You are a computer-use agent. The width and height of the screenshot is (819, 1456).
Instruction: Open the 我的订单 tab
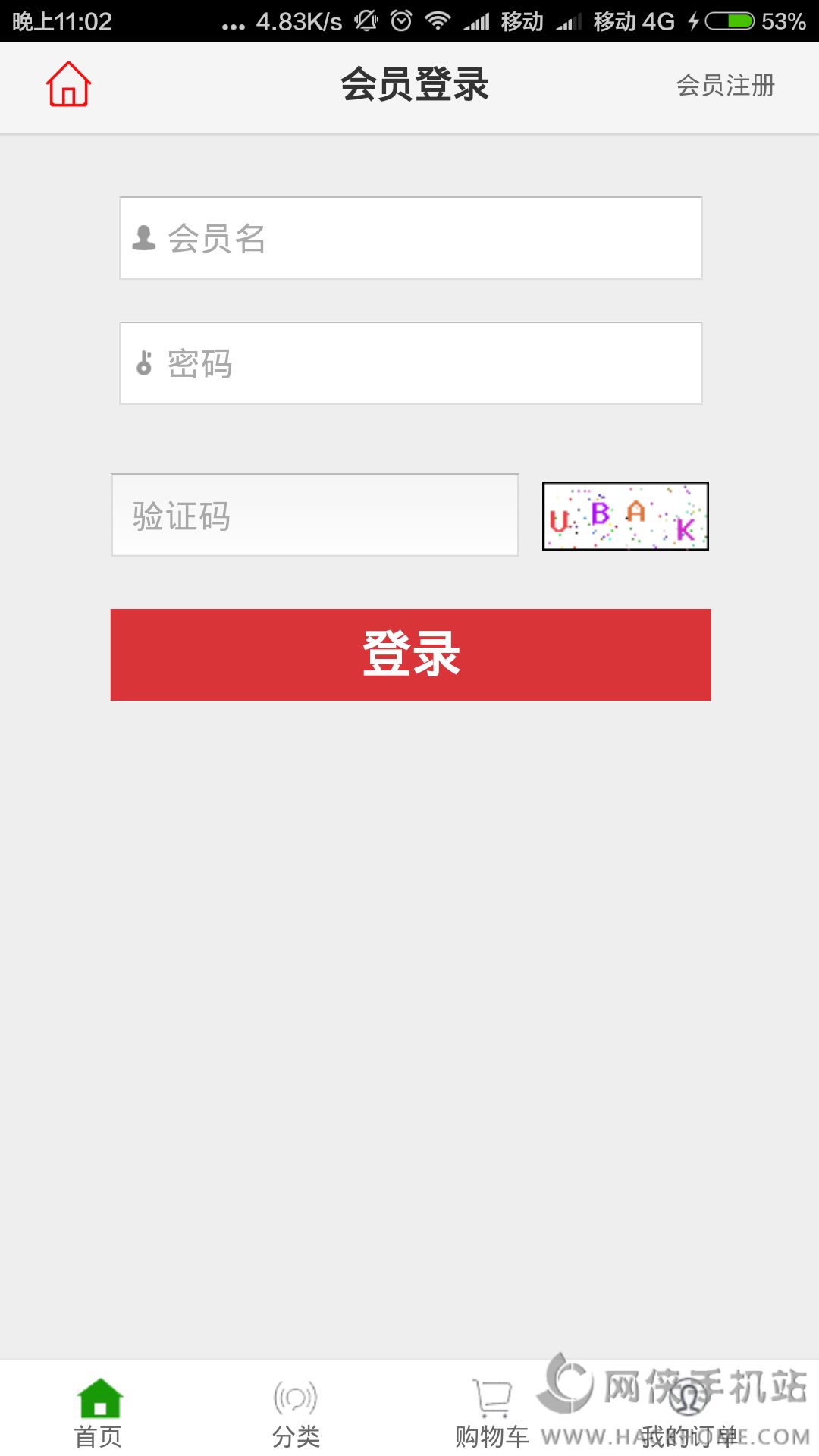tap(689, 1412)
